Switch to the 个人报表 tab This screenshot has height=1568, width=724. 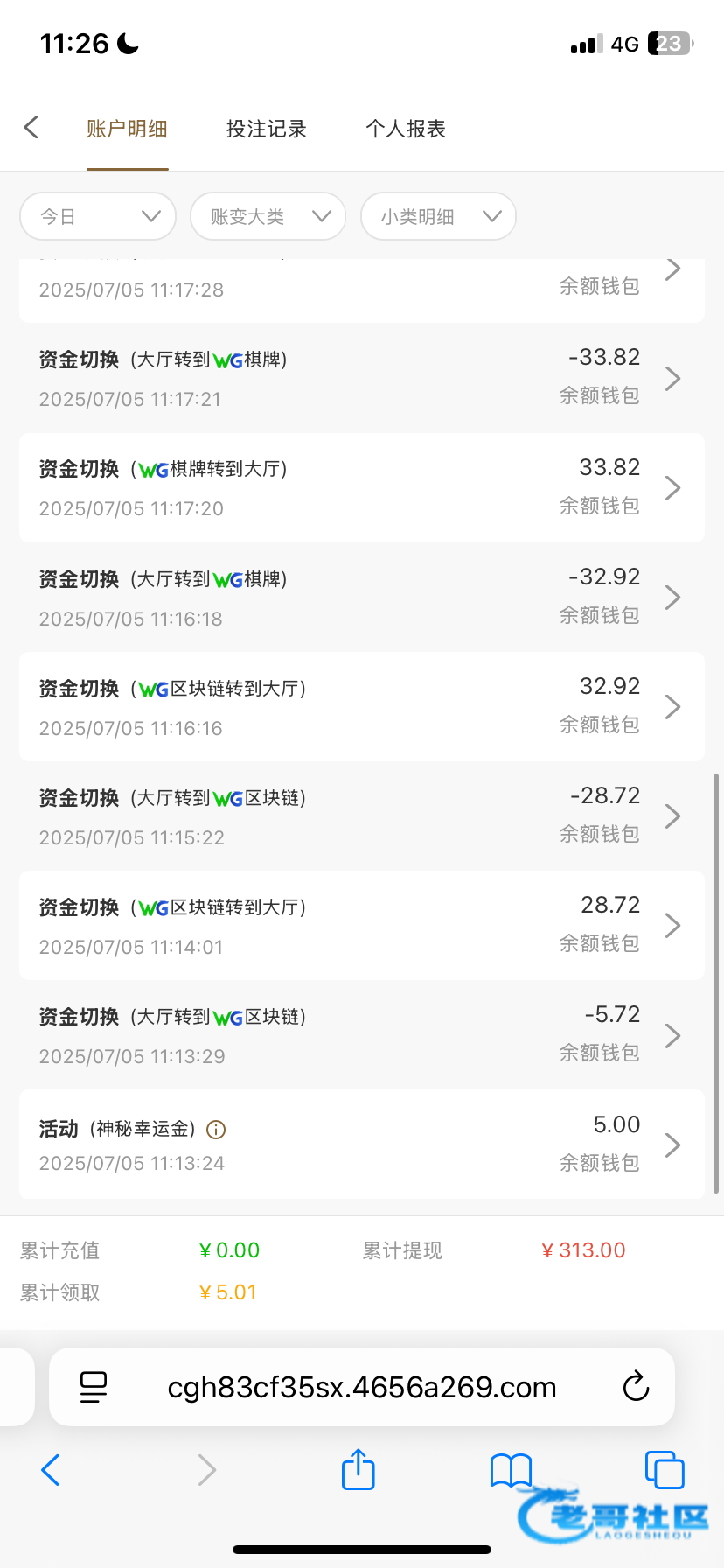tap(406, 129)
